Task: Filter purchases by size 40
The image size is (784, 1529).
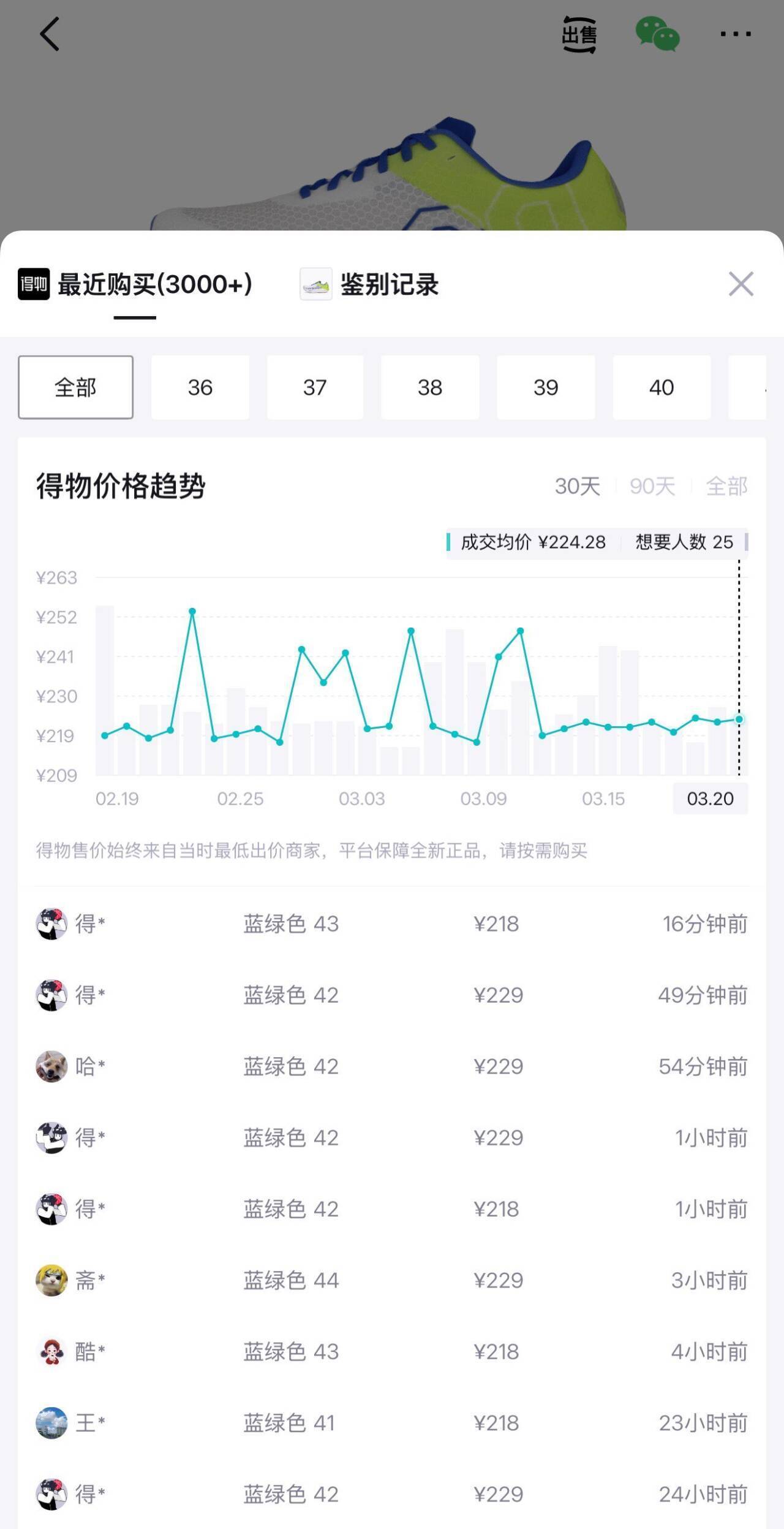Action: (x=661, y=387)
